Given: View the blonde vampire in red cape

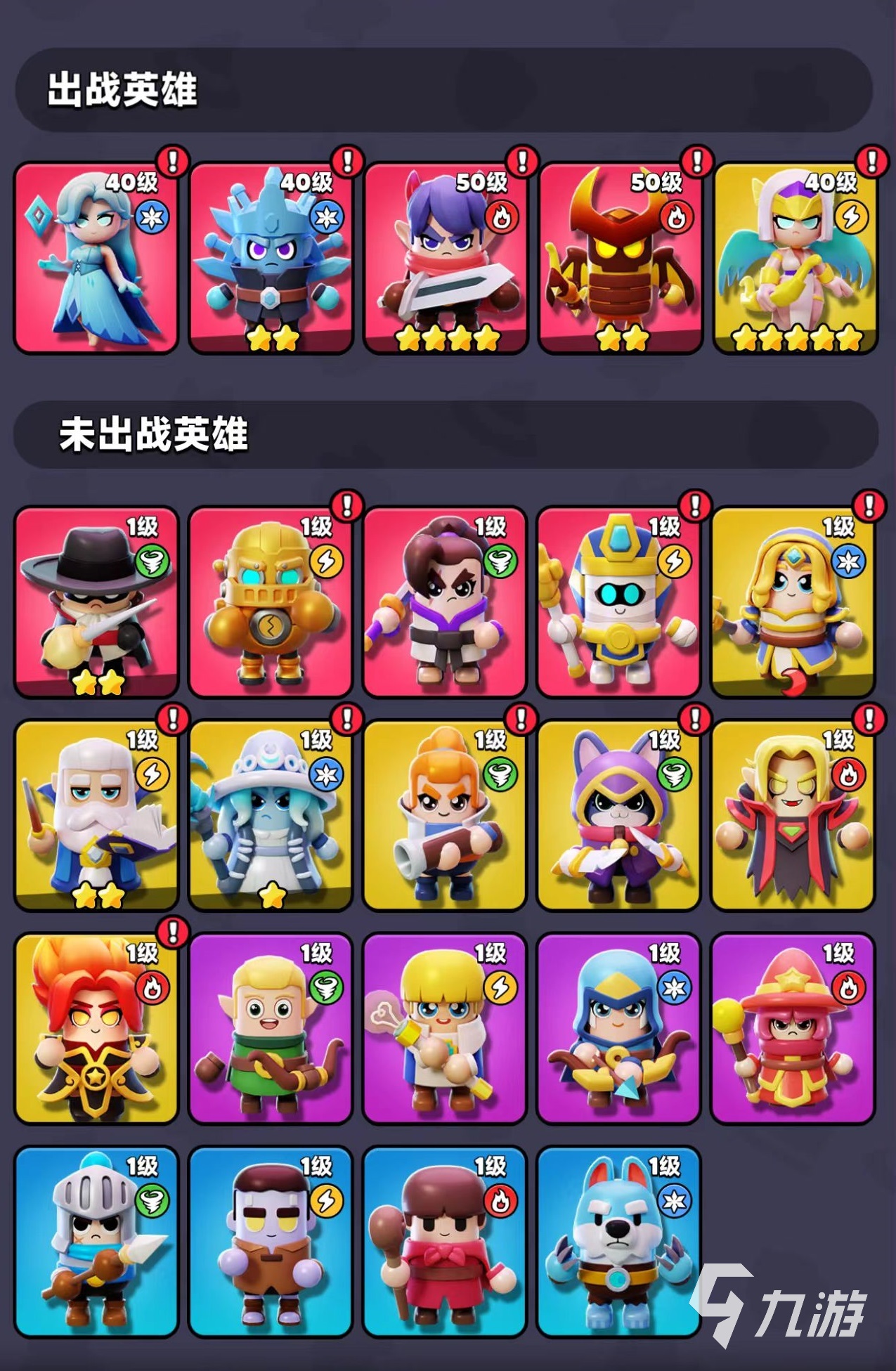Looking at the screenshot, I should pos(793,815).
